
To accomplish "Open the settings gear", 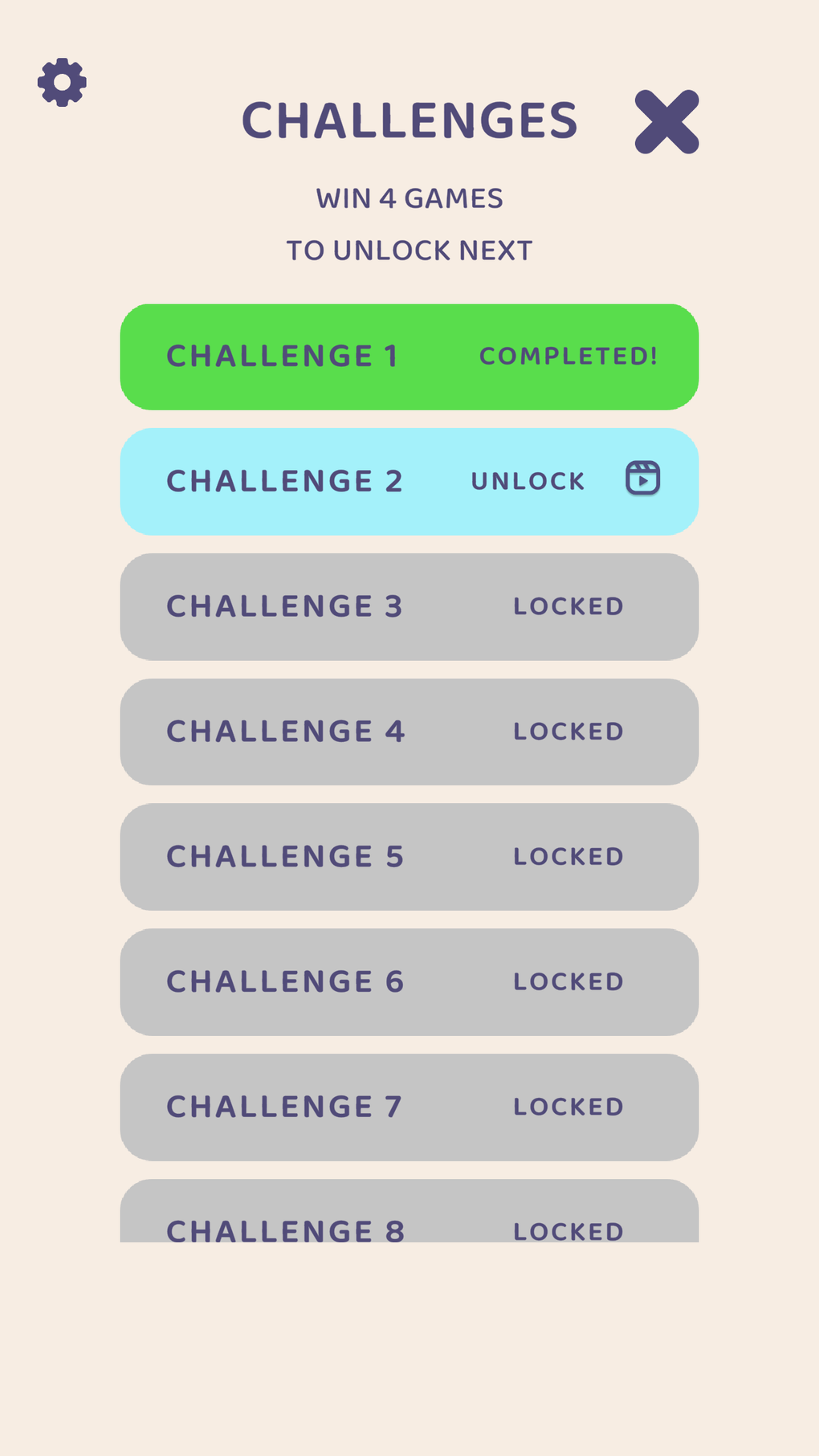I will [x=62, y=82].
